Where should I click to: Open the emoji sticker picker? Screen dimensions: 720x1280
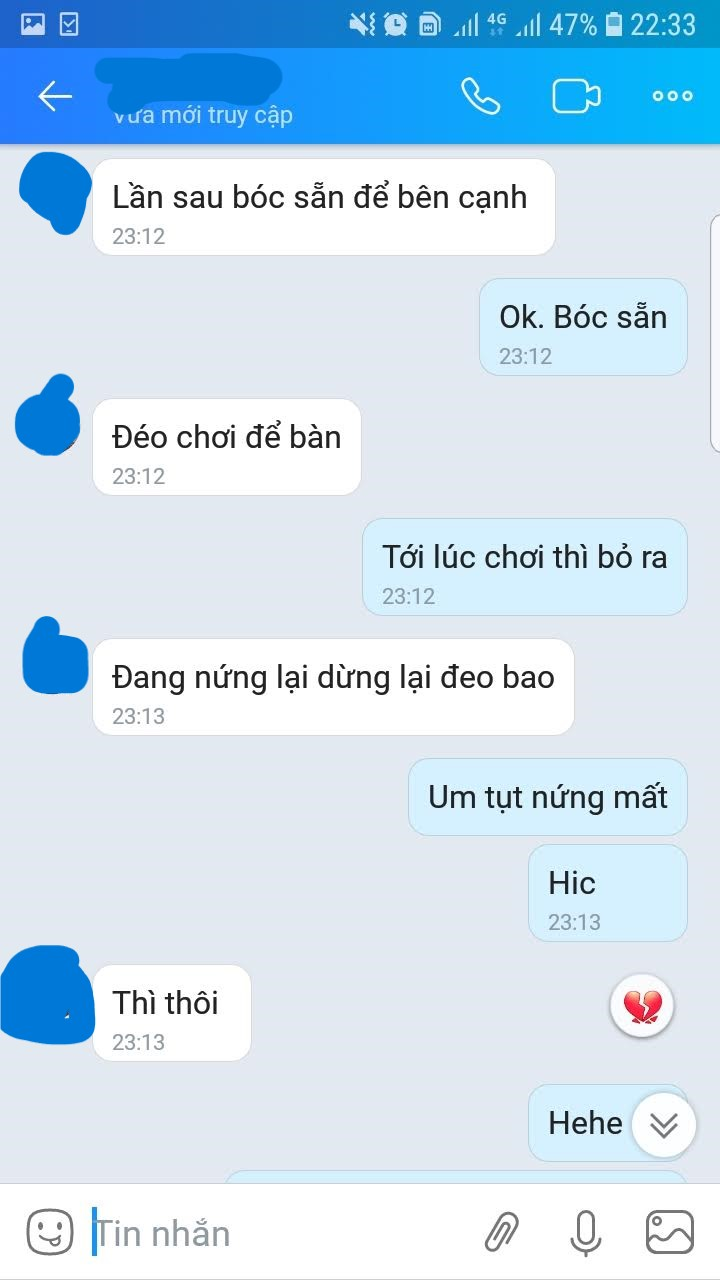coord(50,1232)
